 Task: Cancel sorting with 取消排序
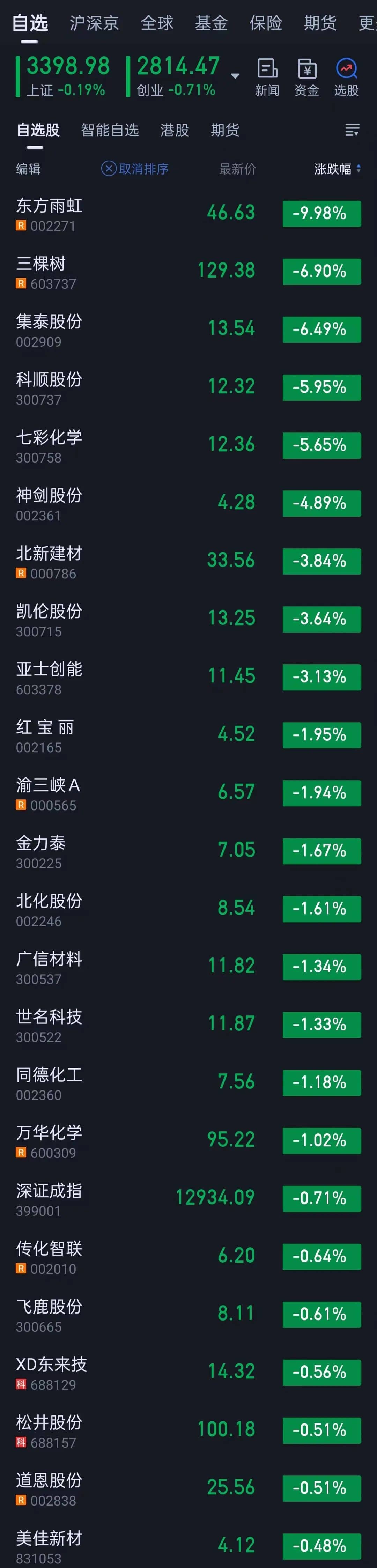(x=135, y=169)
